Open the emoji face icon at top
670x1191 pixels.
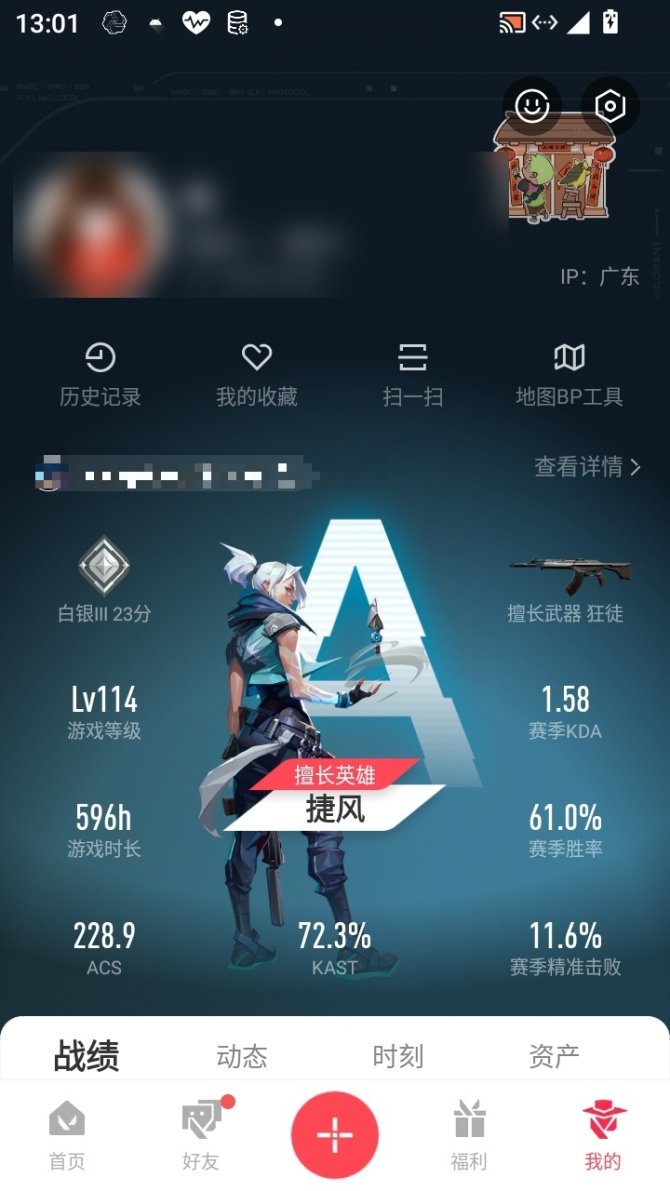point(532,106)
